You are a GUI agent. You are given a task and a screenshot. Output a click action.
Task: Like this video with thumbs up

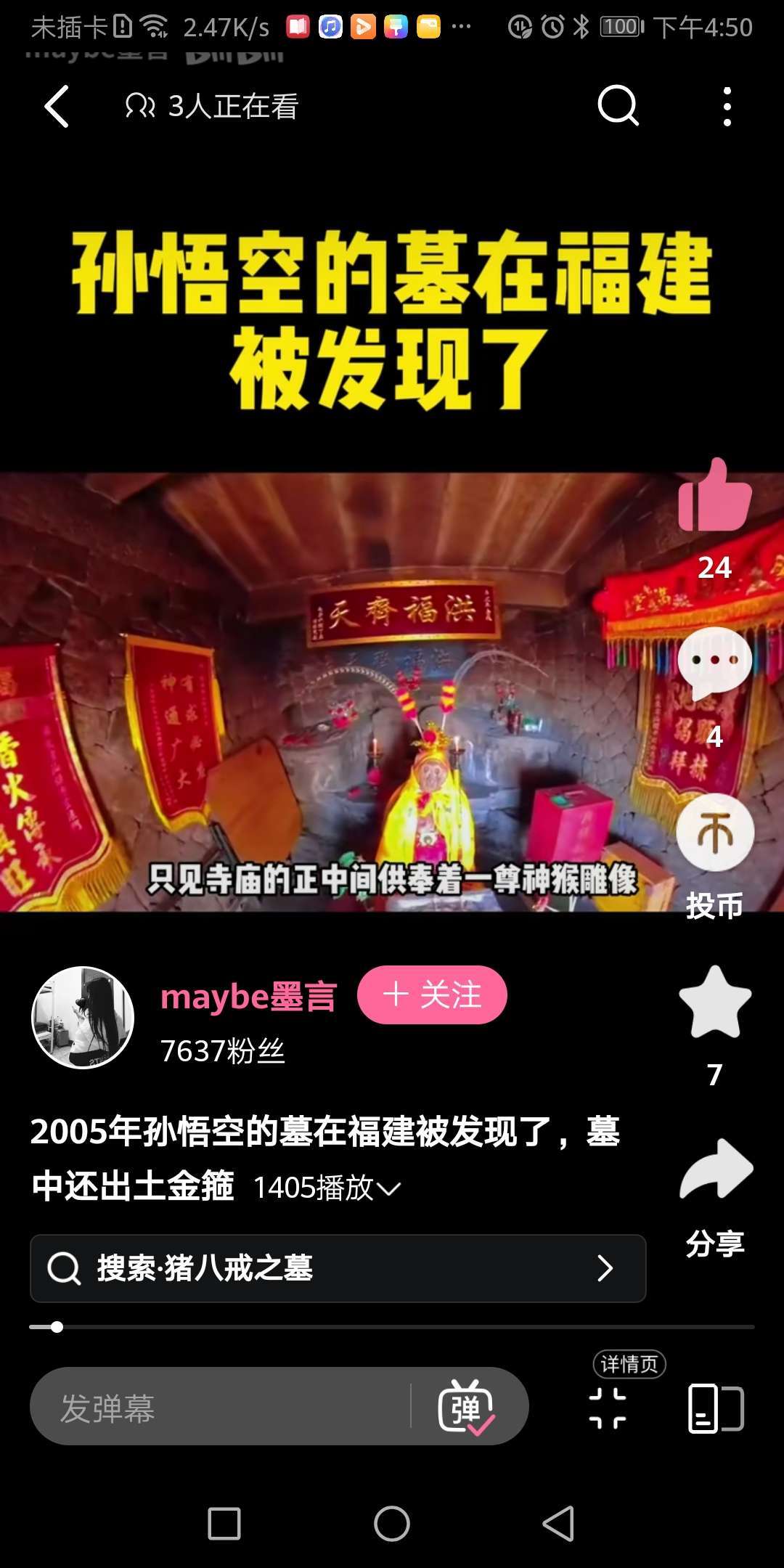(x=714, y=496)
